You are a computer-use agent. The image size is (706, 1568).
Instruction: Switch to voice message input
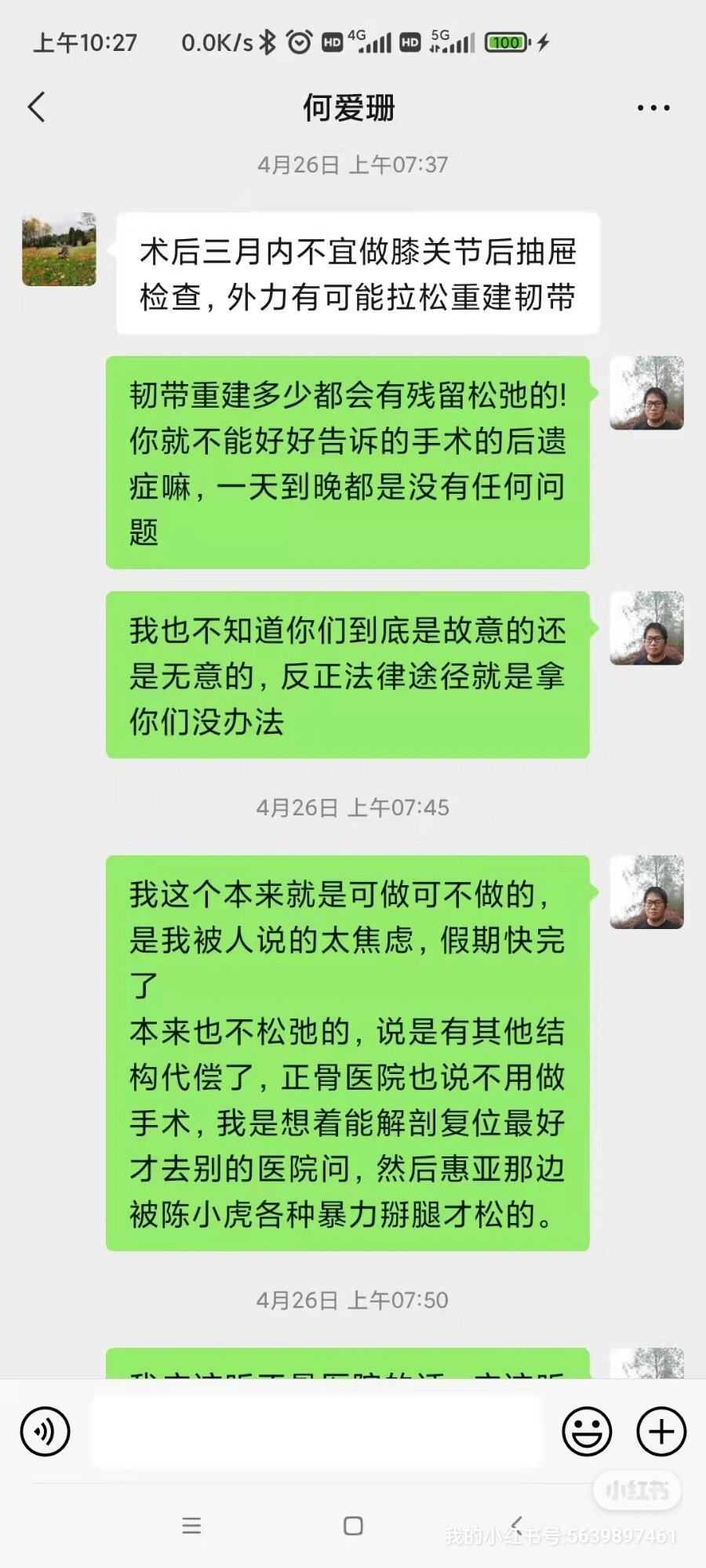(x=45, y=1431)
